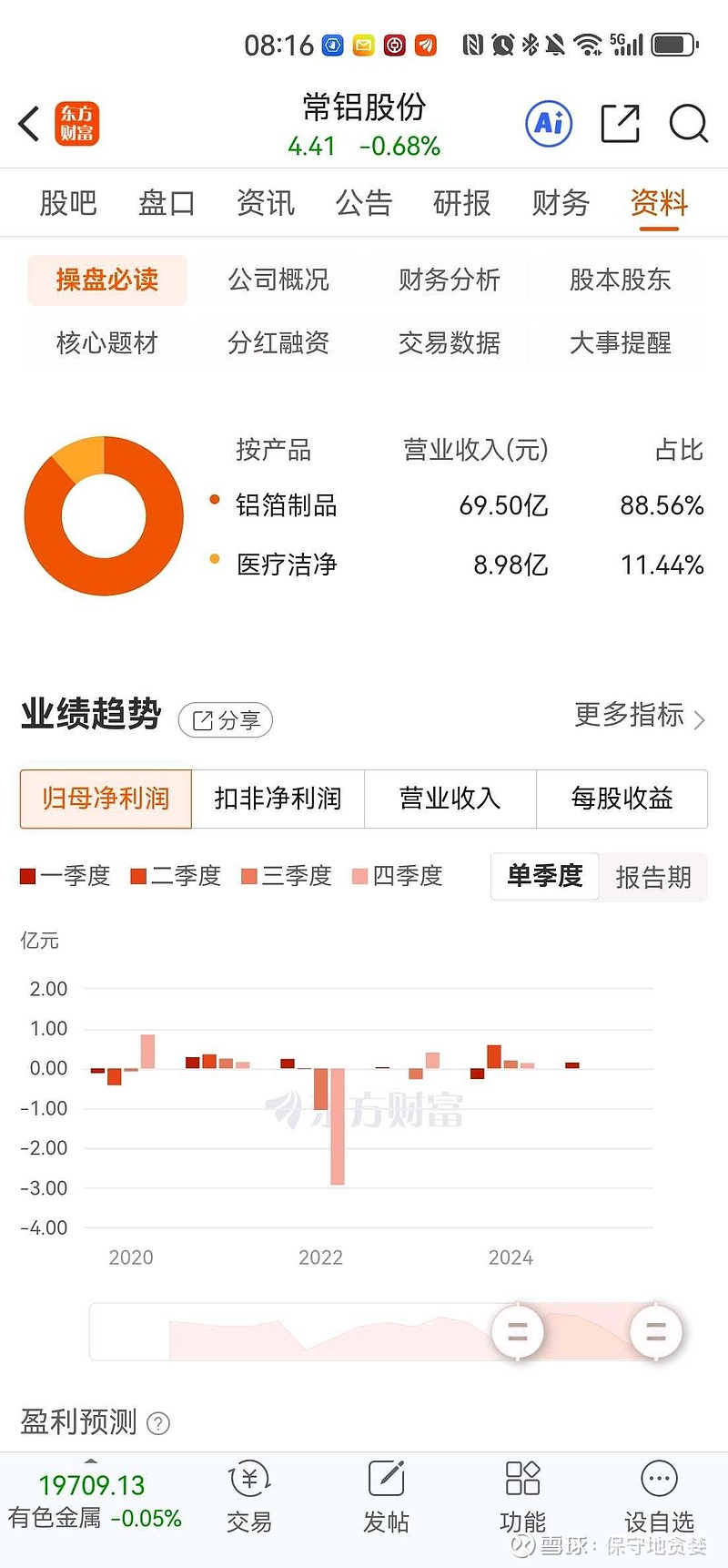The image size is (728, 1568).
Task: Select the 股本股东 chip
Action: (621, 280)
